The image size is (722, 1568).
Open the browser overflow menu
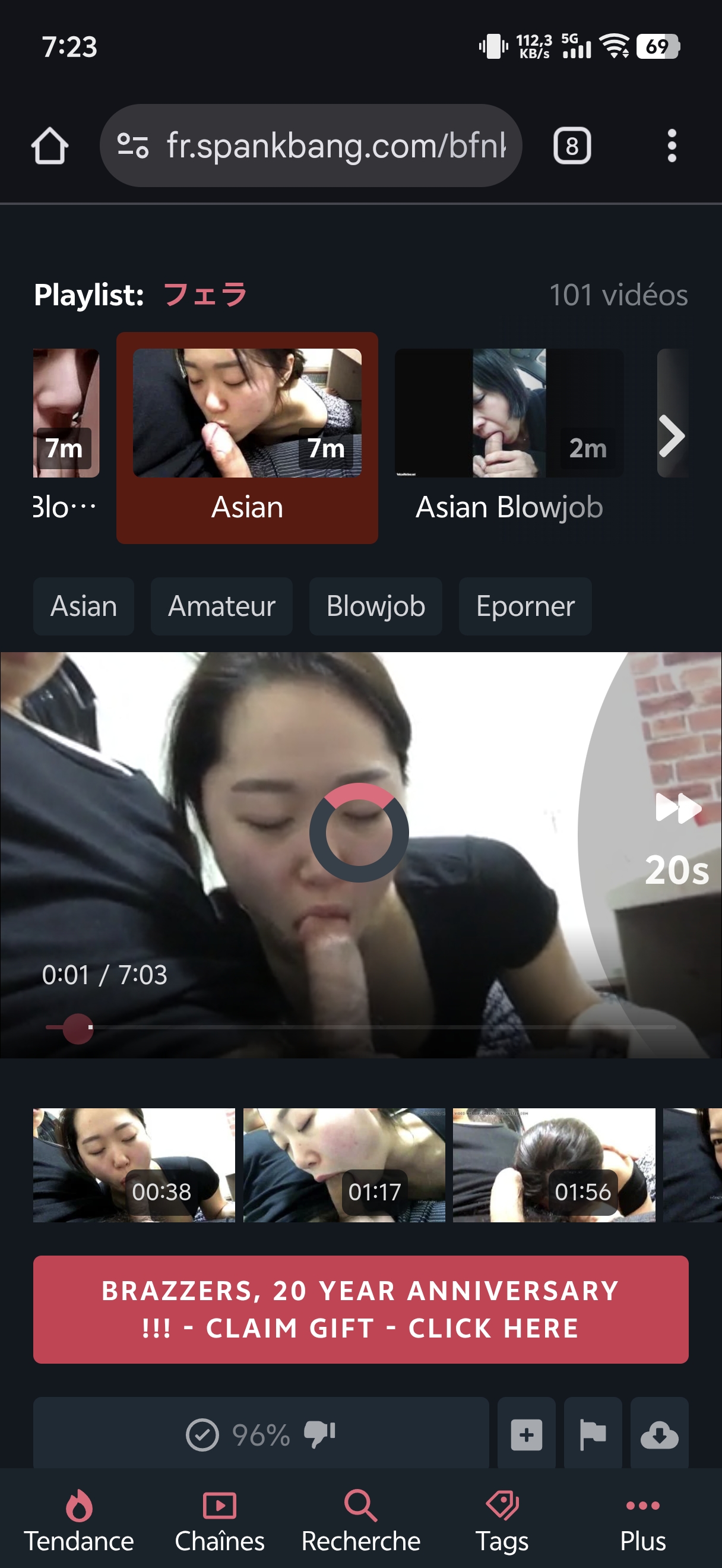tap(672, 146)
